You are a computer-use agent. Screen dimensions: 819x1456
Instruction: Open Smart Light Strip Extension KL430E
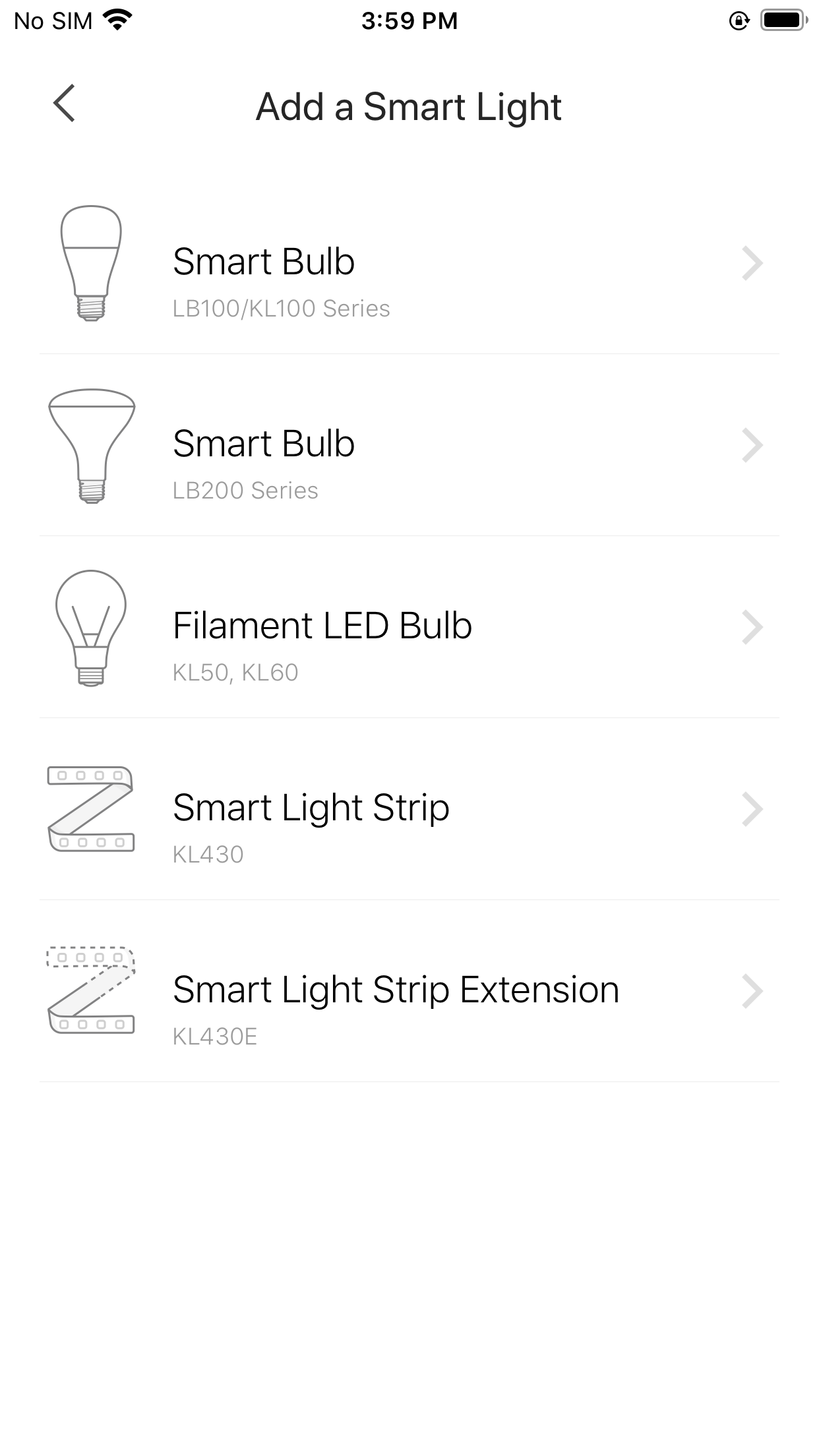click(x=409, y=991)
